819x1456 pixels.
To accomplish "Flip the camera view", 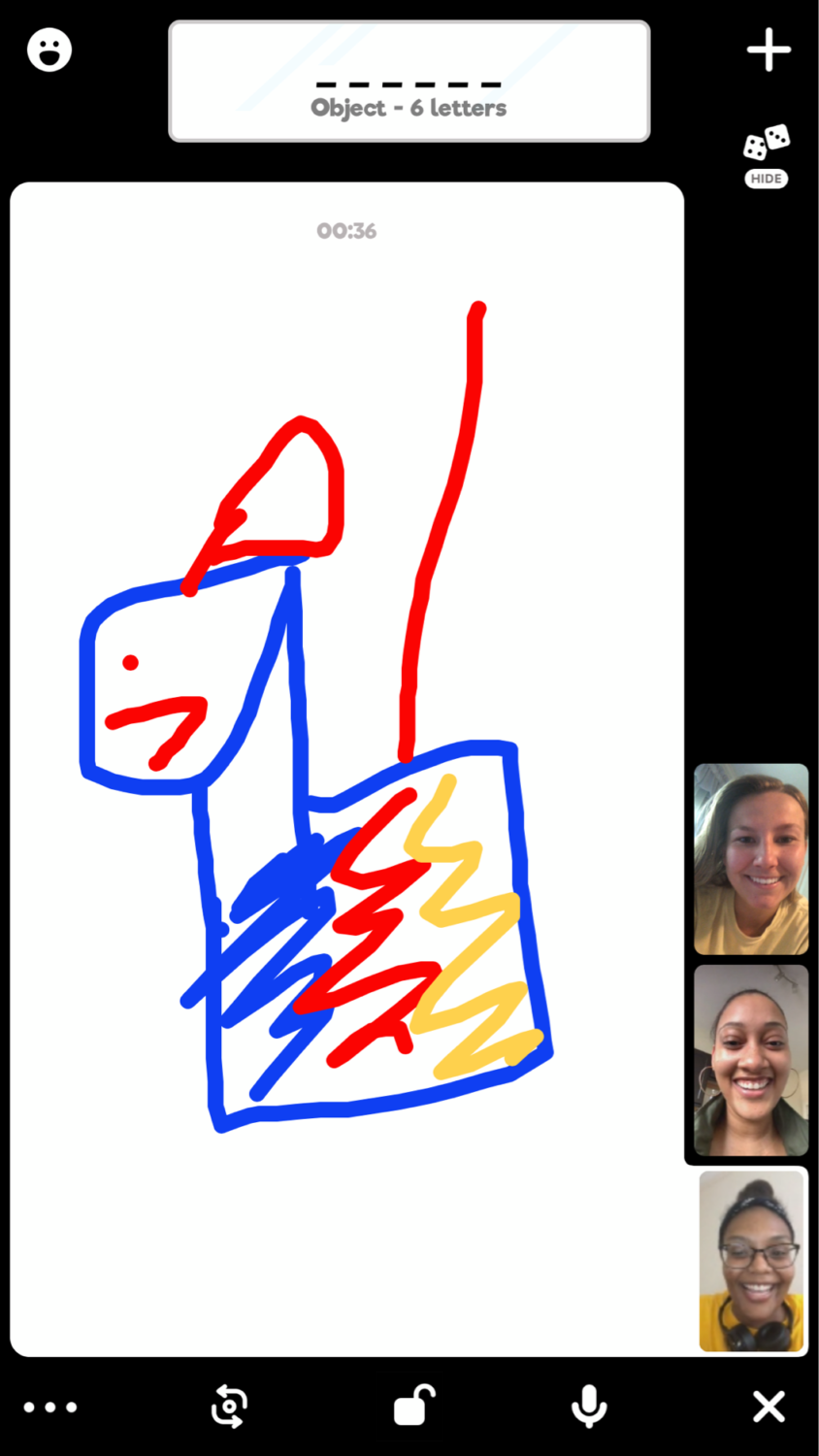I will click(x=230, y=1406).
